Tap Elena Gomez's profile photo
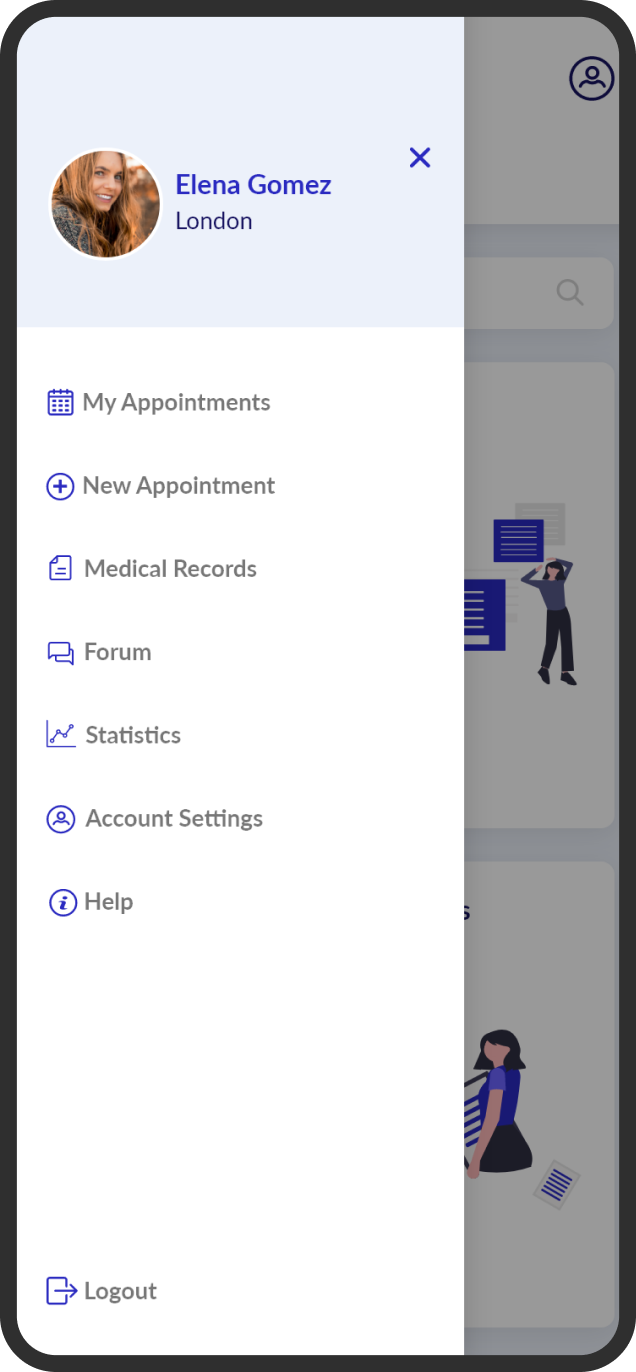Screen dimensions: 636x1372 [105, 204]
